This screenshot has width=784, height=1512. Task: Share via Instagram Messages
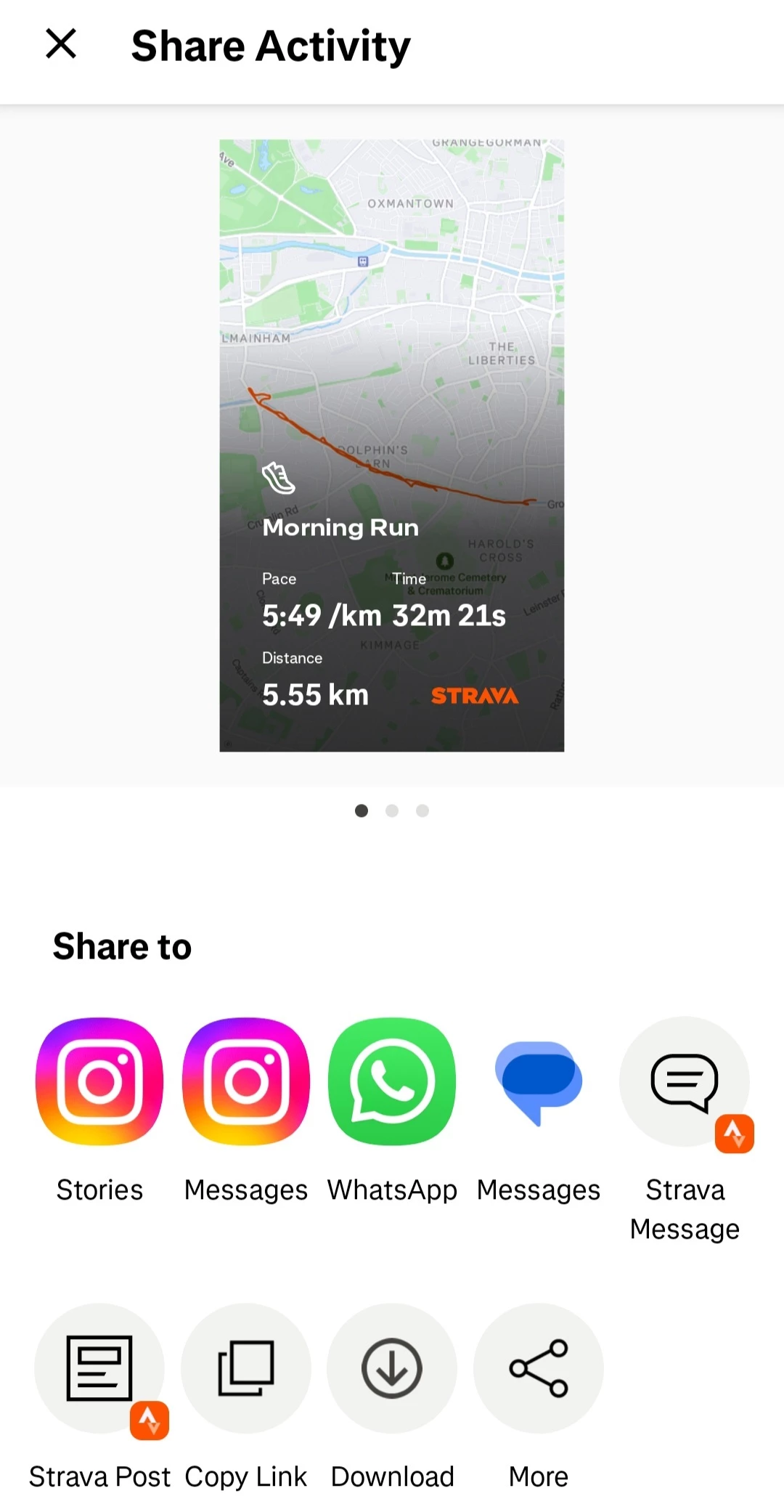tap(246, 1081)
